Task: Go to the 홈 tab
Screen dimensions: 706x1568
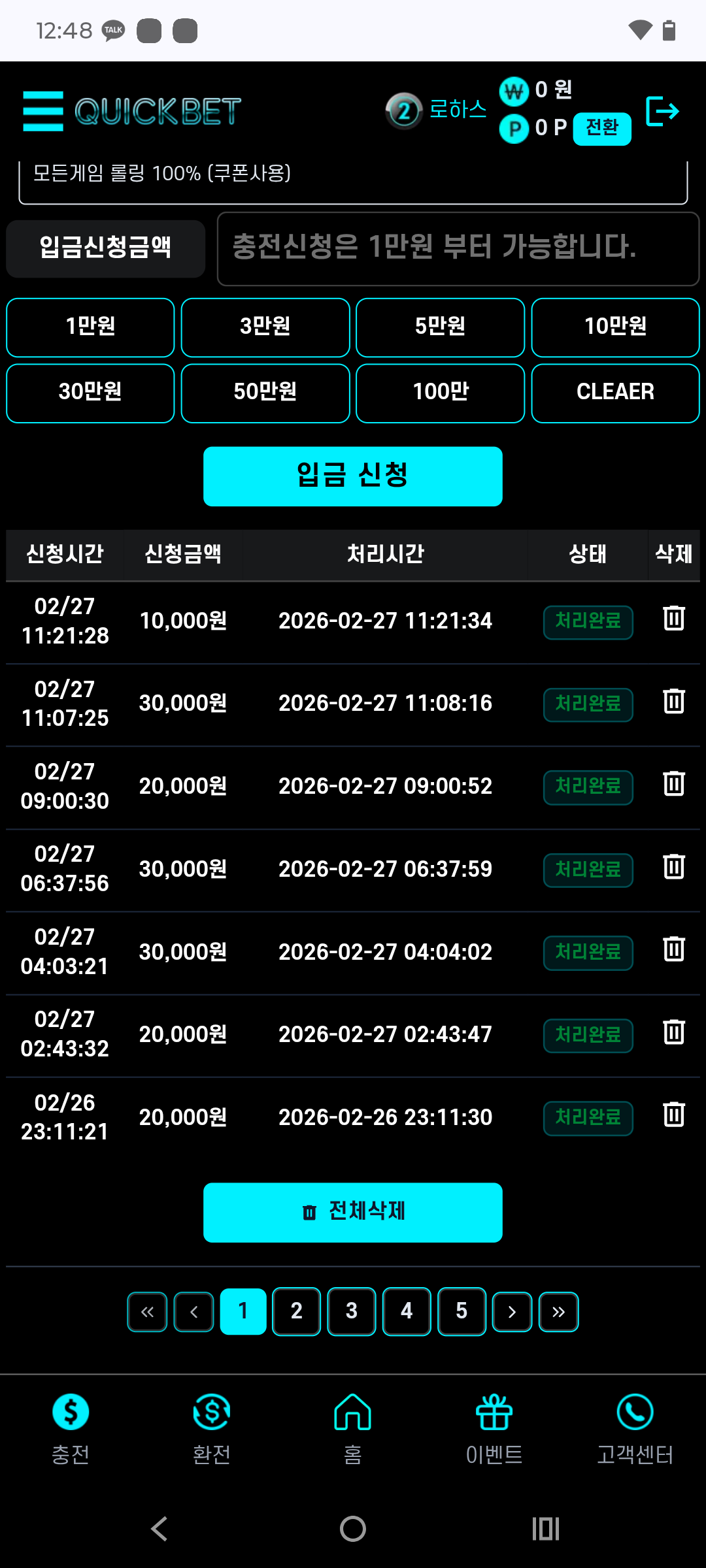Action: point(352,1428)
